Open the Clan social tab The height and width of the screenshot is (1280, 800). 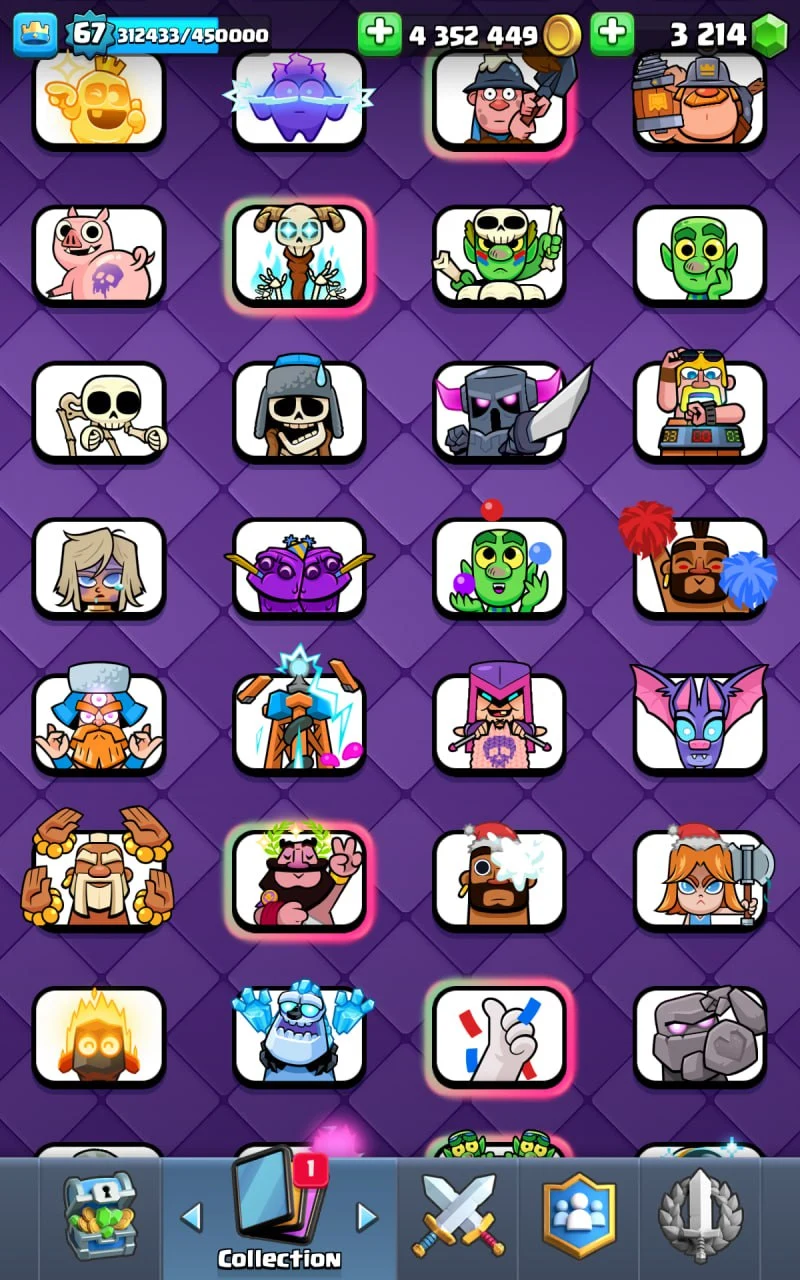click(x=579, y=1214)
